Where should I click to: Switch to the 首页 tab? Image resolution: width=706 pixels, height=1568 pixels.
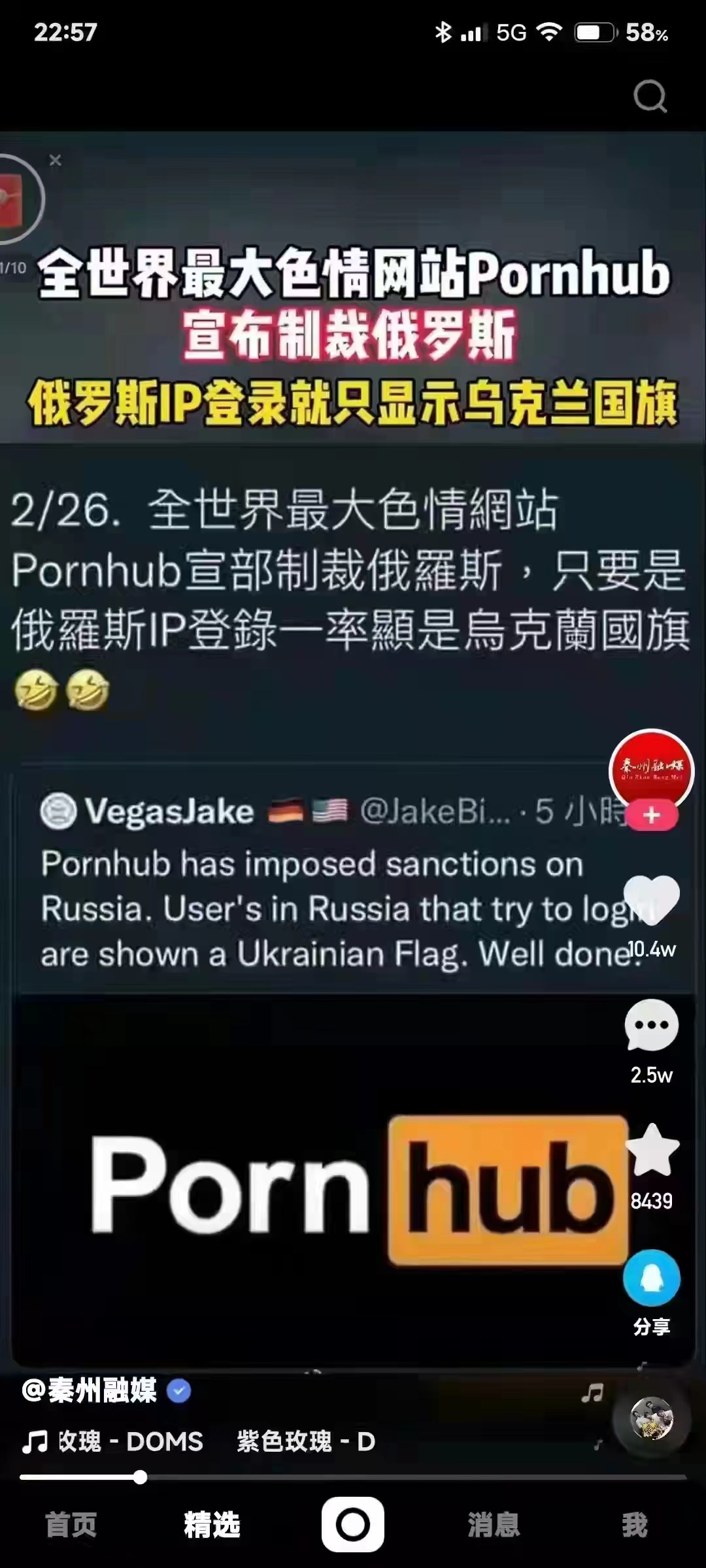(71, 1526)
